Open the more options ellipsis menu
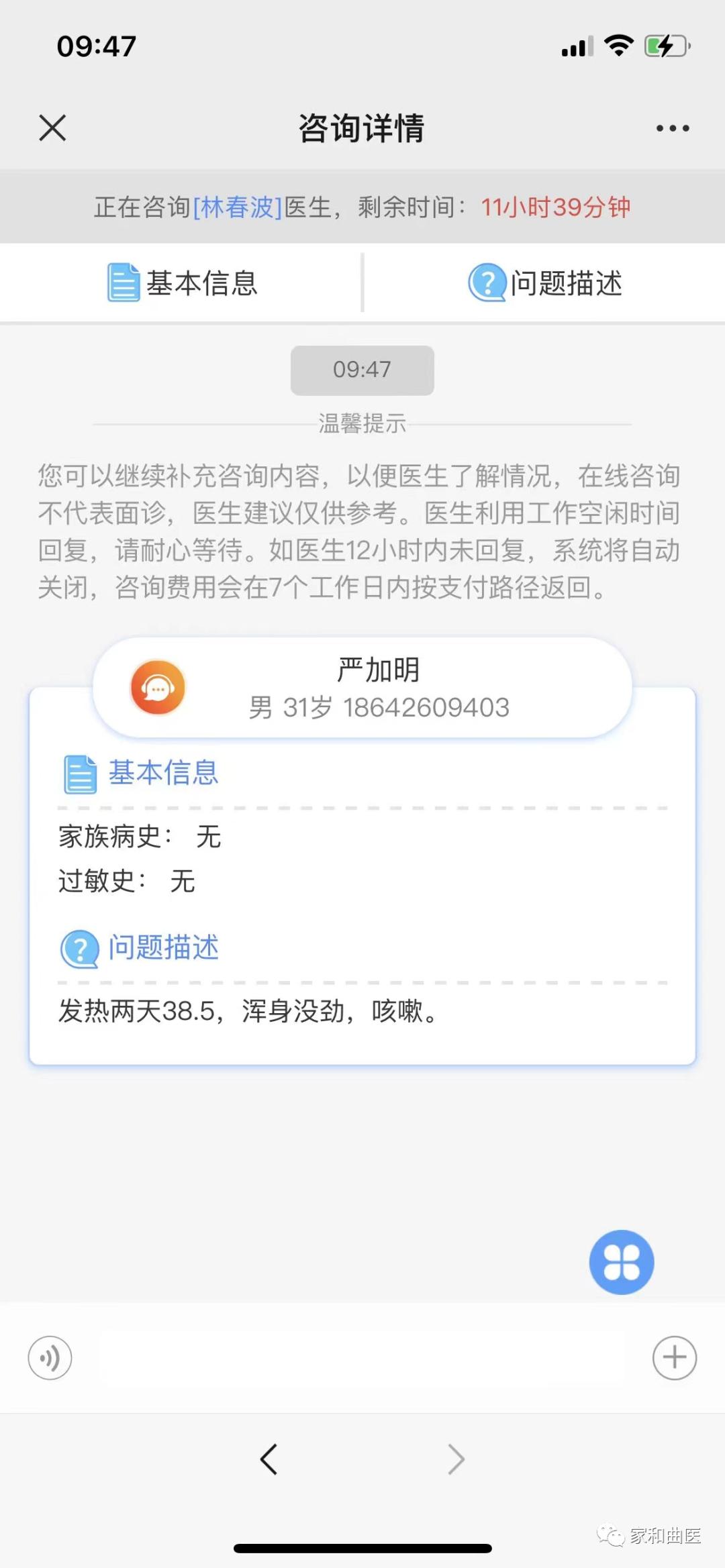Image resolution: width=725 pixels, height=1568 pixels. [x=673, y=127]
